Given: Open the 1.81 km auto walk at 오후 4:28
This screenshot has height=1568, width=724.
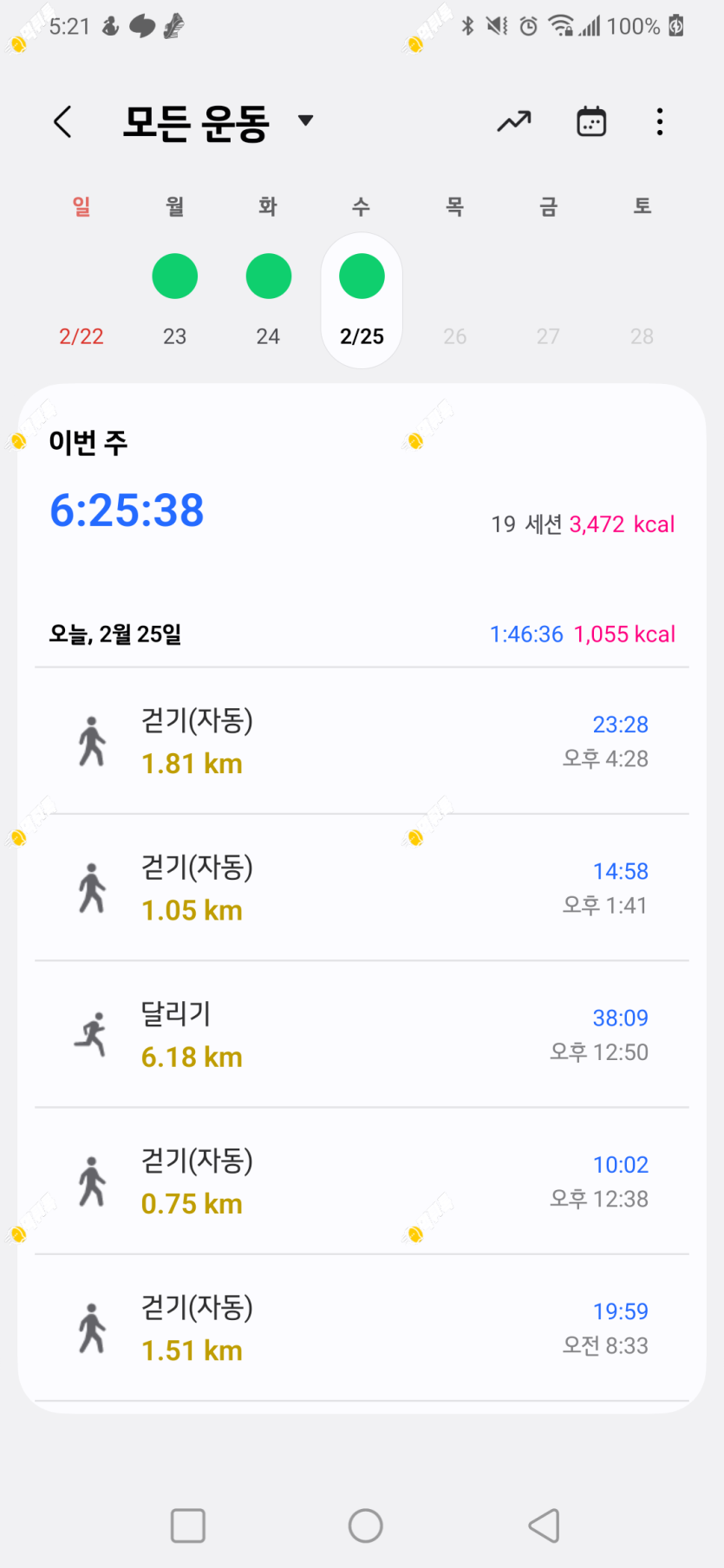Looking at the screenshot, I should click(362, 741).
